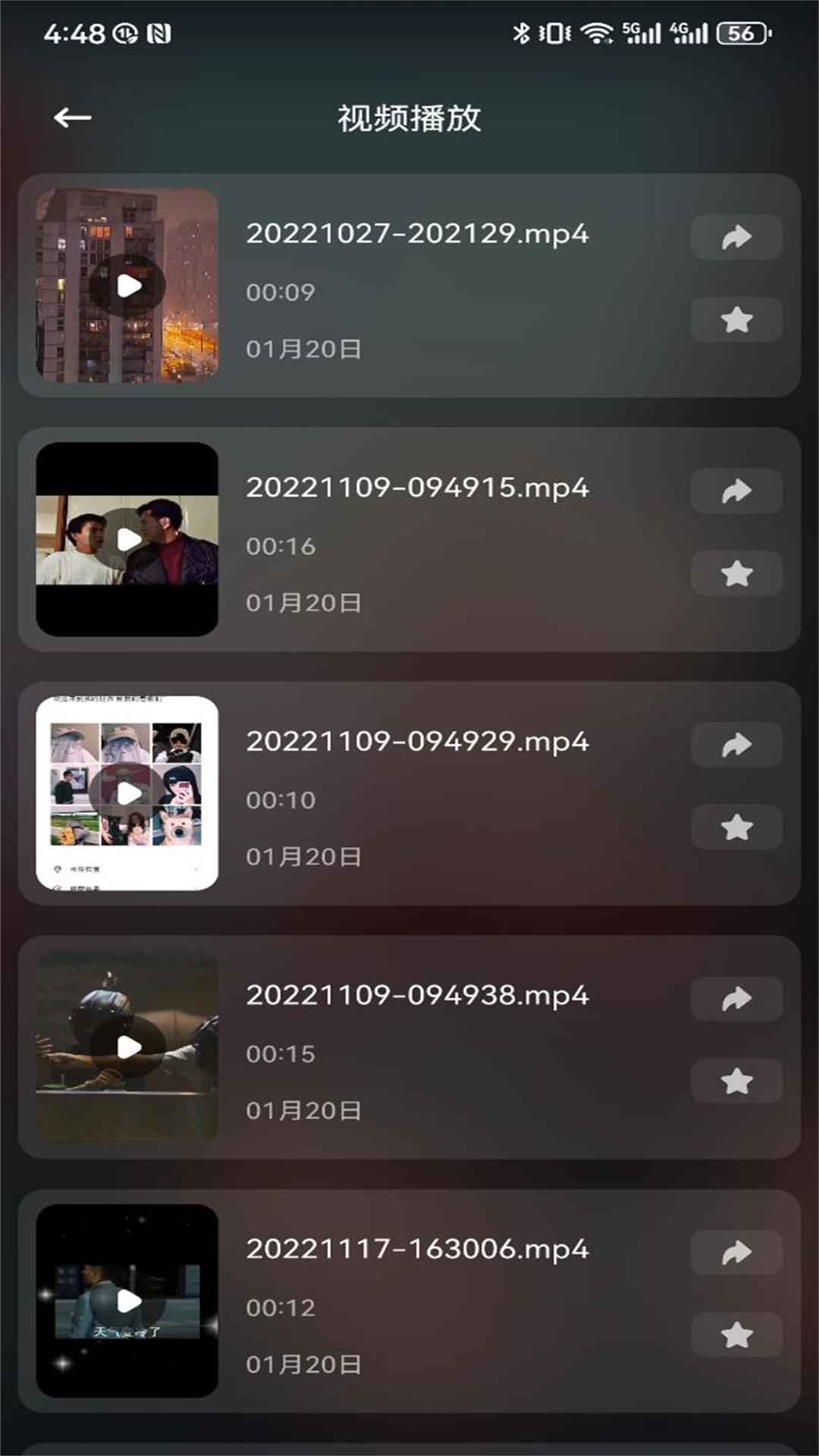The height and width of the screenshot is (1456, 819).
Task: Share the video 20221117-163006.mp4
Action: (x=736, y=1253)
